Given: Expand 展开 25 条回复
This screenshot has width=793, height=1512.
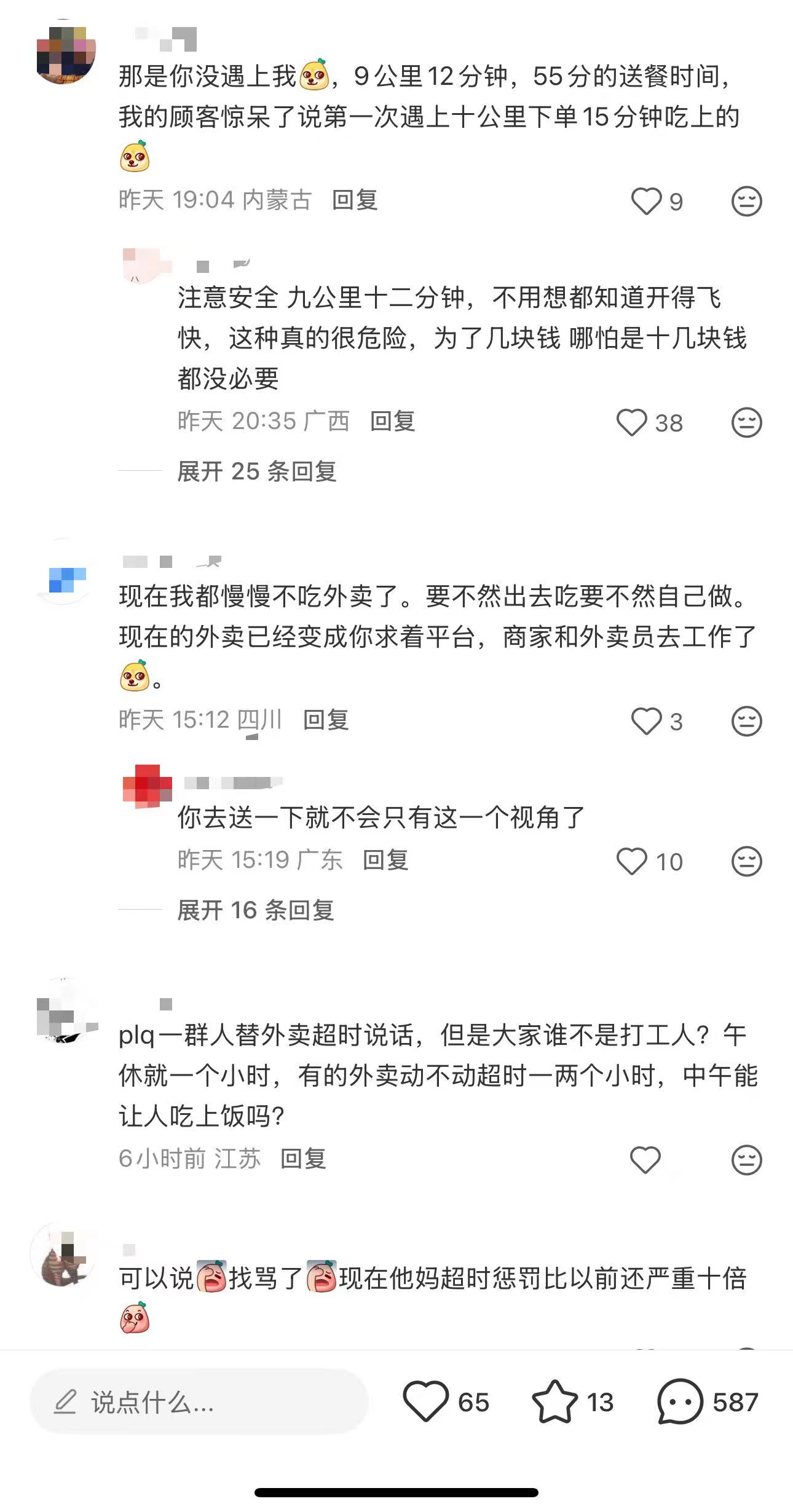Looking at the screenshot, I should tap(256, 471).
